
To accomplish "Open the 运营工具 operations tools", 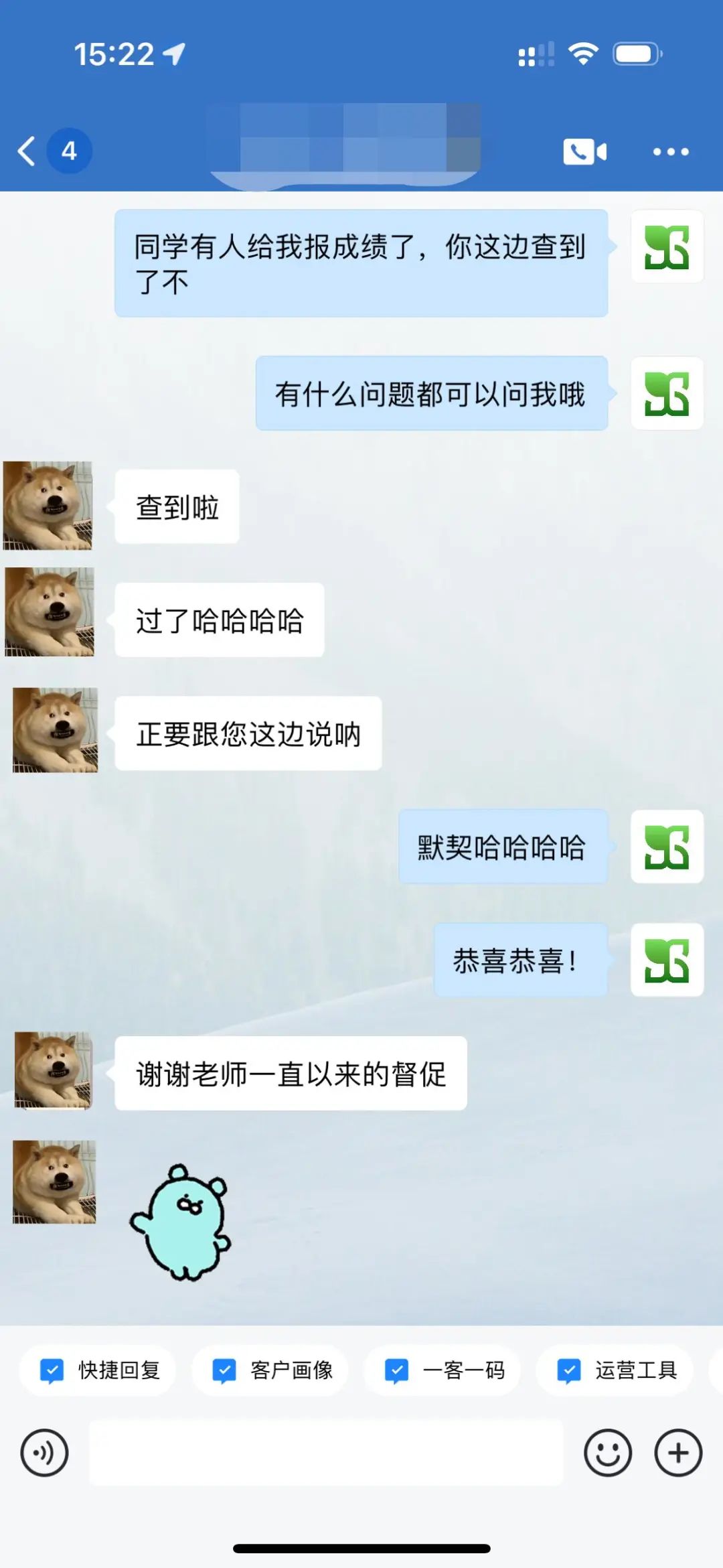I will coord(616,1370).
